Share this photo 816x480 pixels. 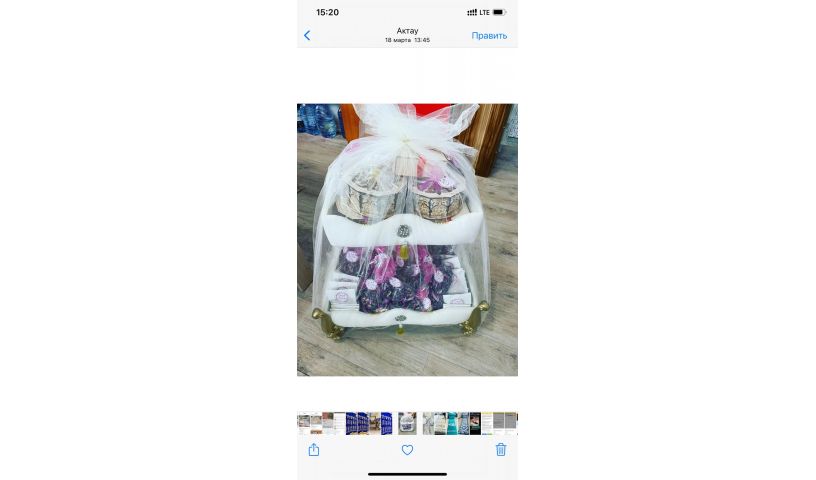coord(314,450)
